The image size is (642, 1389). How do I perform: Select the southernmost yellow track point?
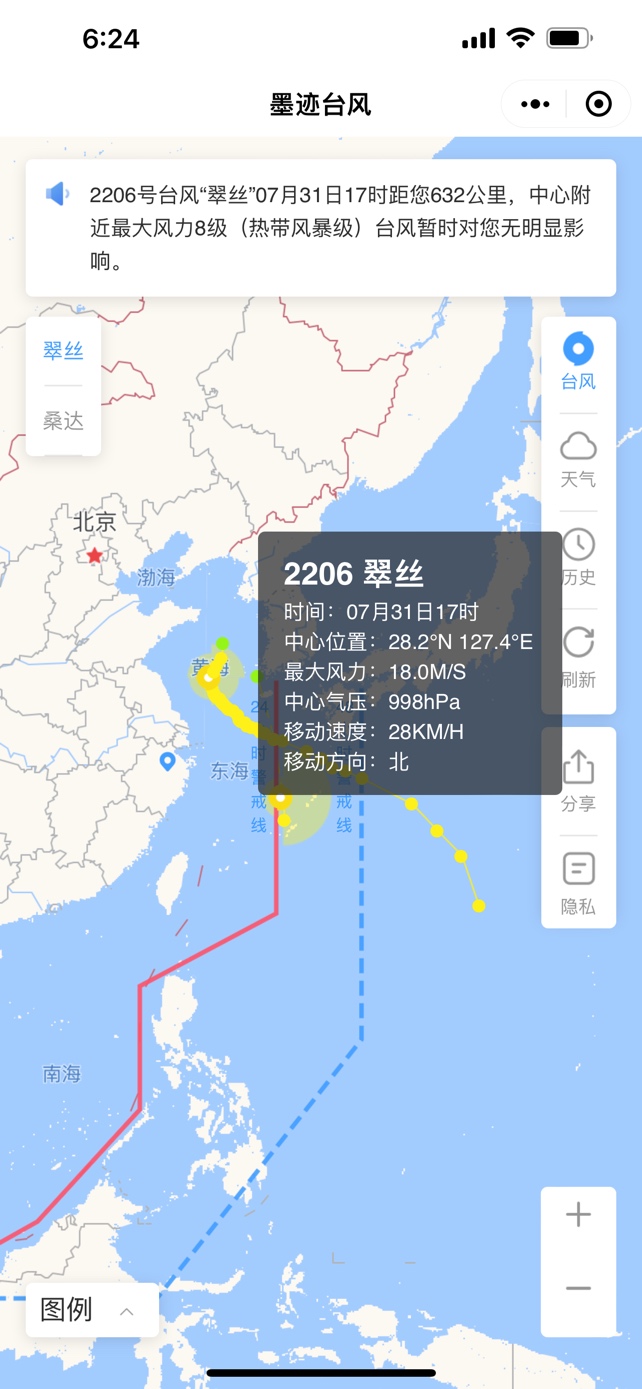tap(479, 906)
